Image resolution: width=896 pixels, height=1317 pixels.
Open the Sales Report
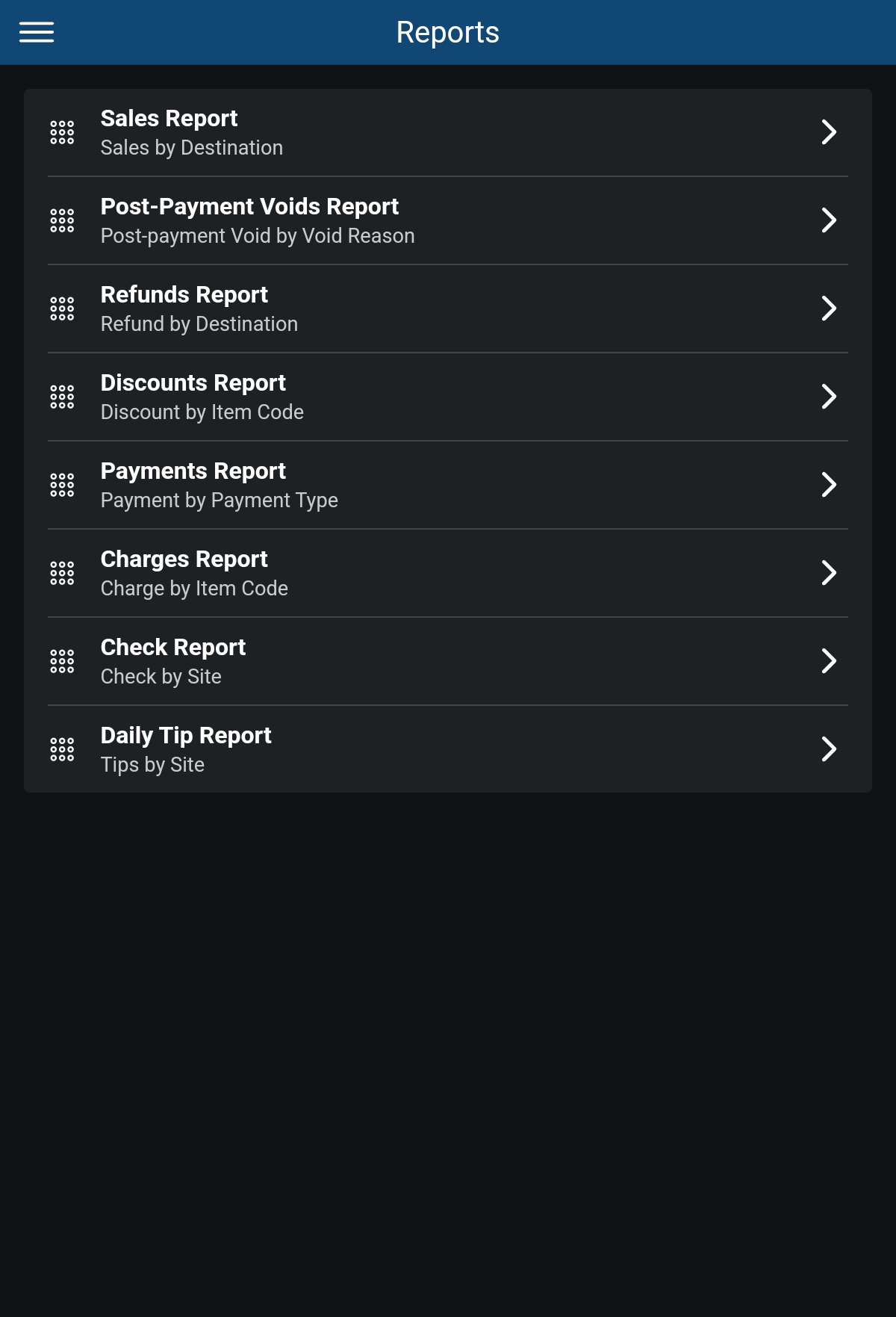448,133
